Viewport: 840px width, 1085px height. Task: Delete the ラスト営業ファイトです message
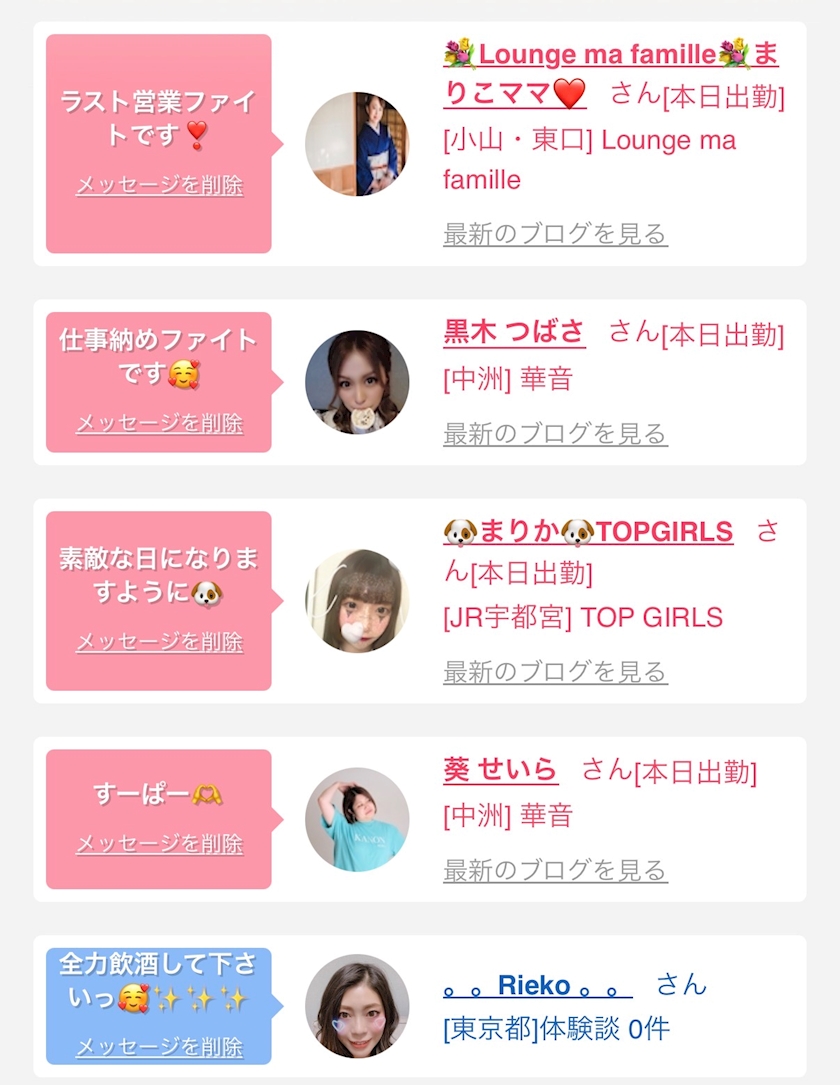159,186
